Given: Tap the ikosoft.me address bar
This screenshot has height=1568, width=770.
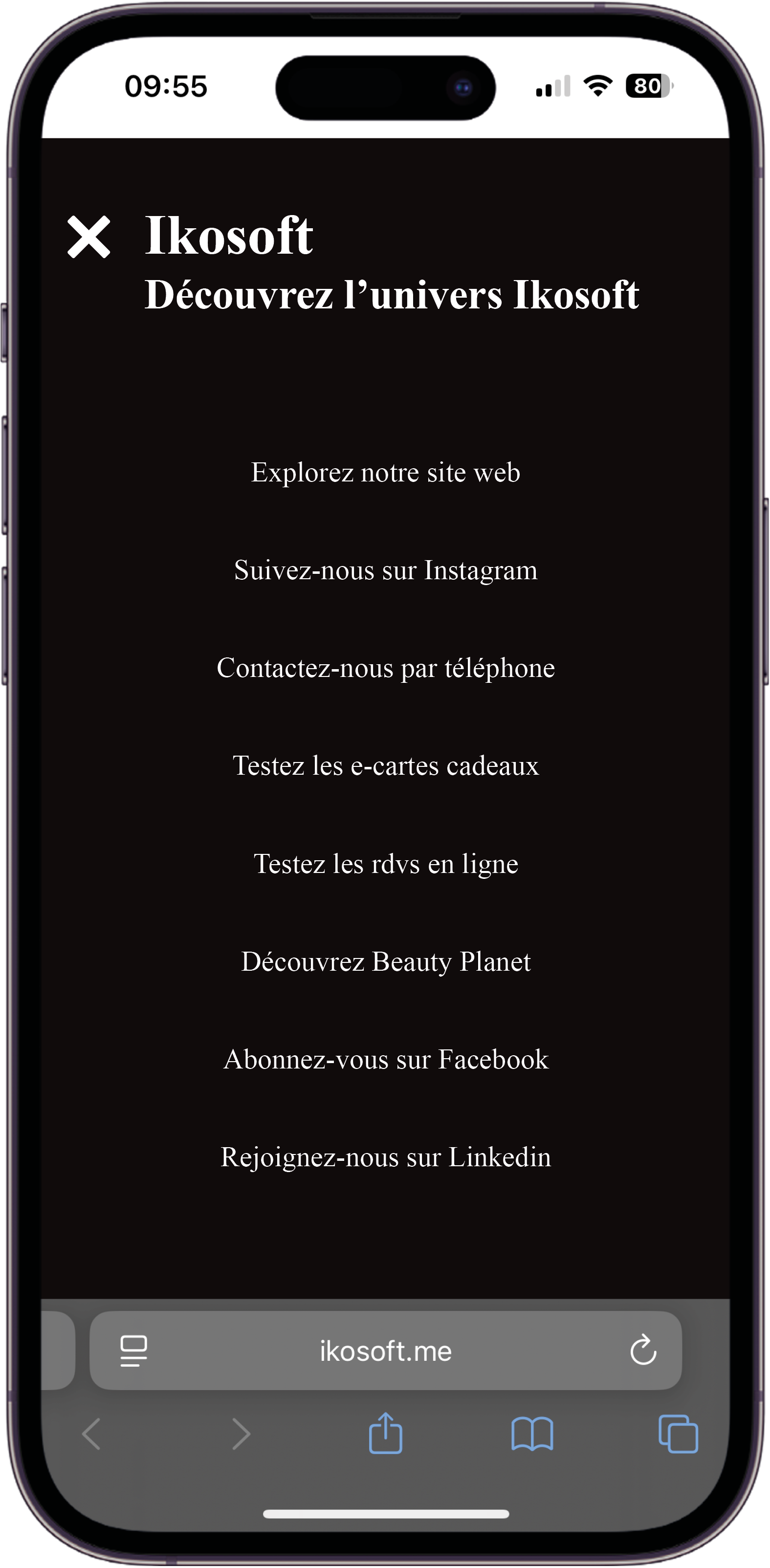Looking at the screenshot, I should tap(385, 1351).
